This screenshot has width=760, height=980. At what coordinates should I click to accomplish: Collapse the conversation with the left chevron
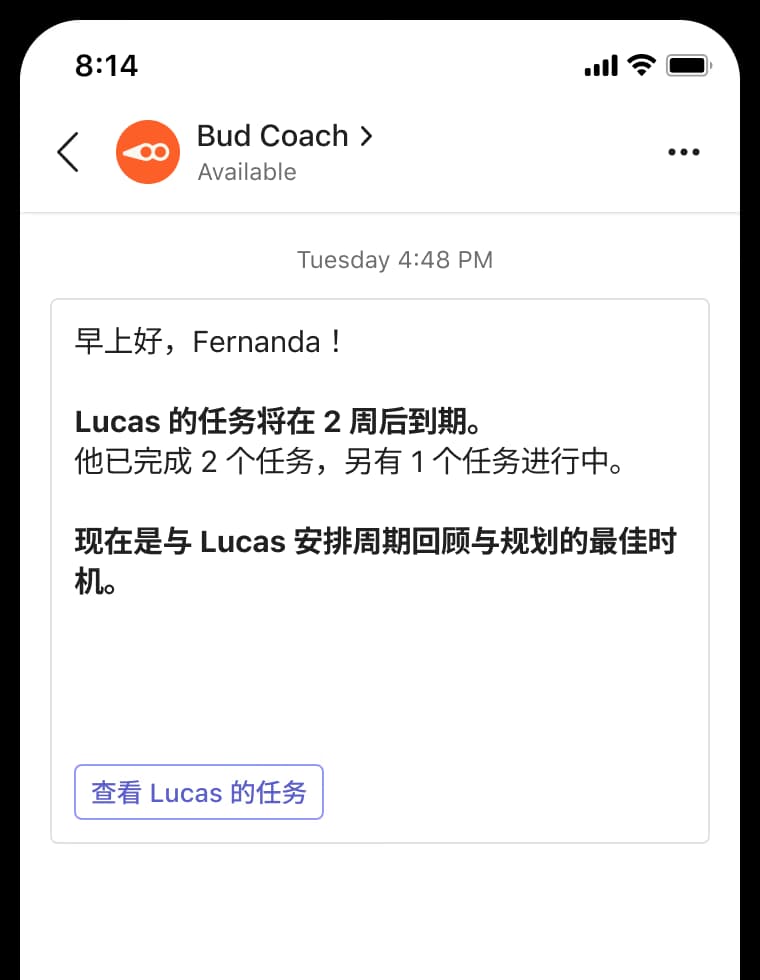coord(67,152)
